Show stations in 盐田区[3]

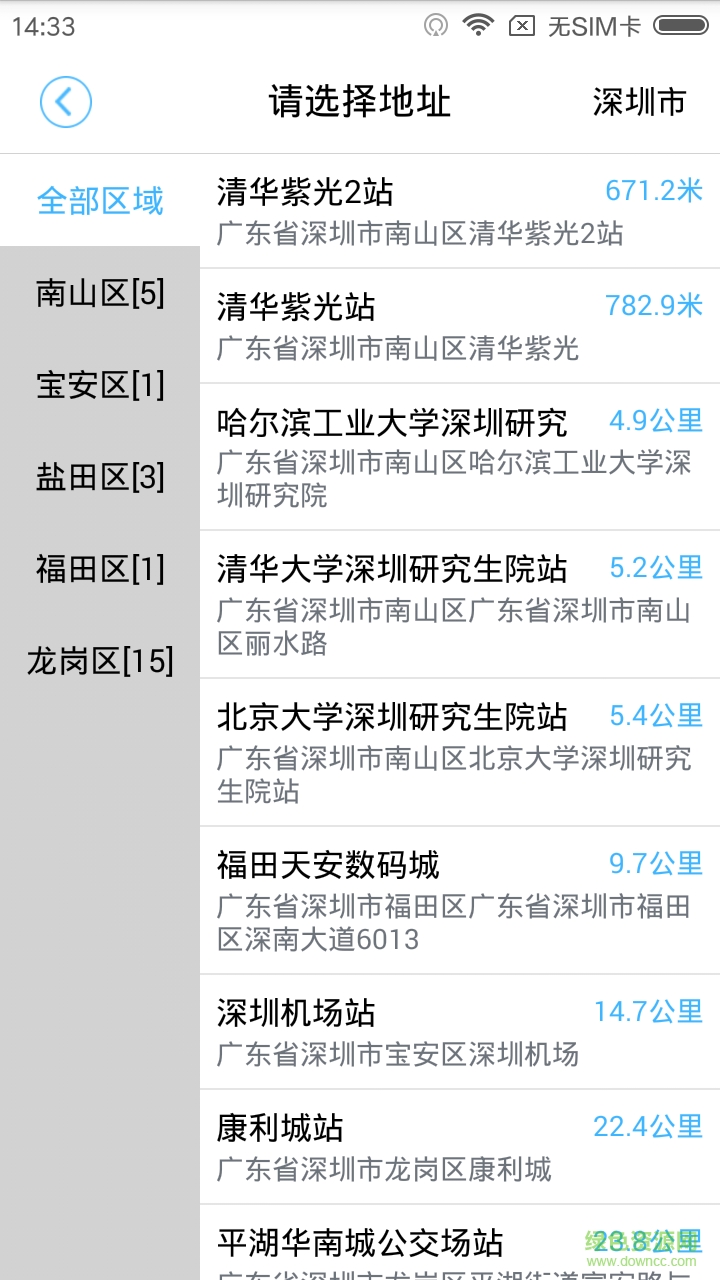click(100, 477)
